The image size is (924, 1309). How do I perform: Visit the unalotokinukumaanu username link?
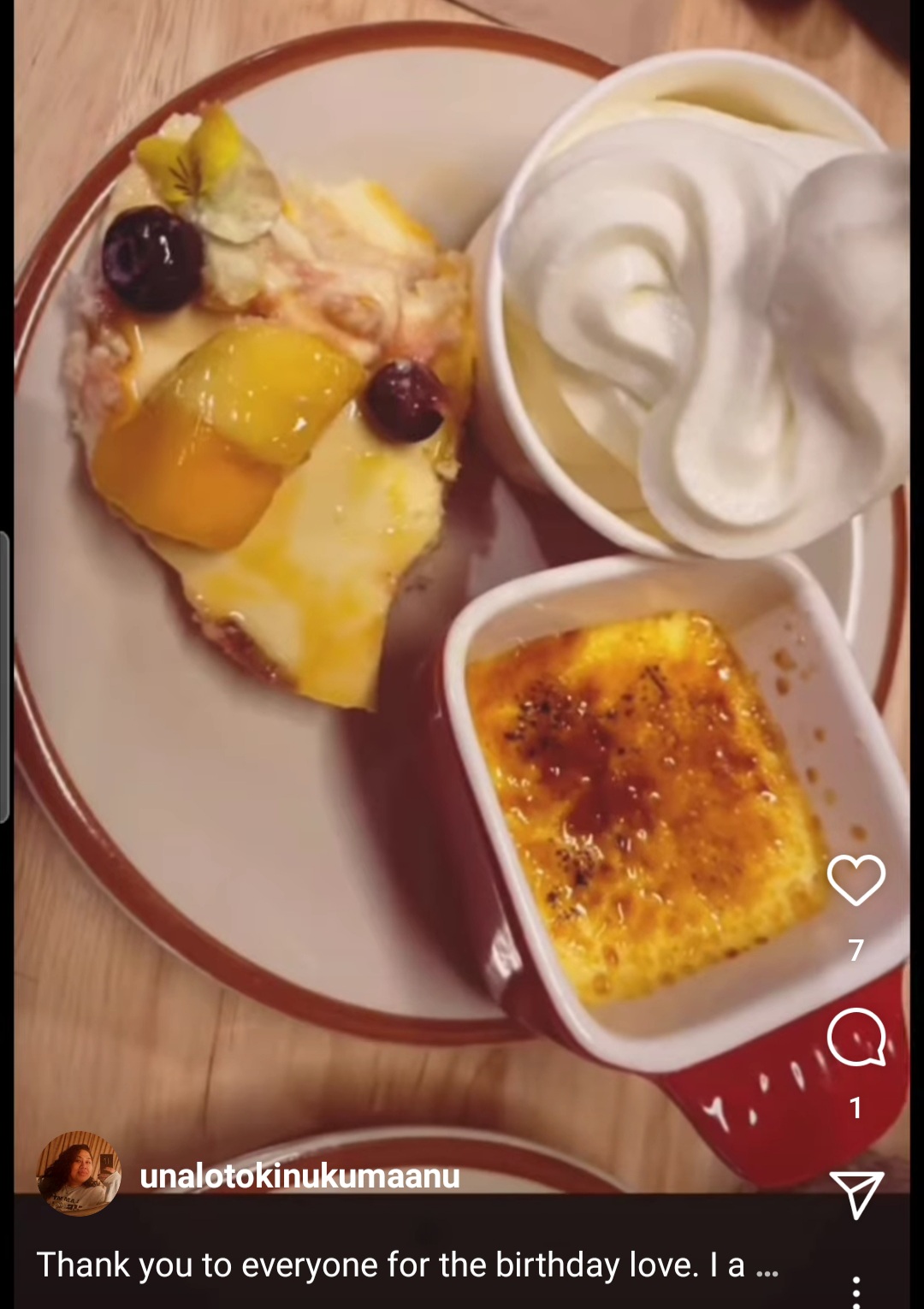[x=299, y=1176]
